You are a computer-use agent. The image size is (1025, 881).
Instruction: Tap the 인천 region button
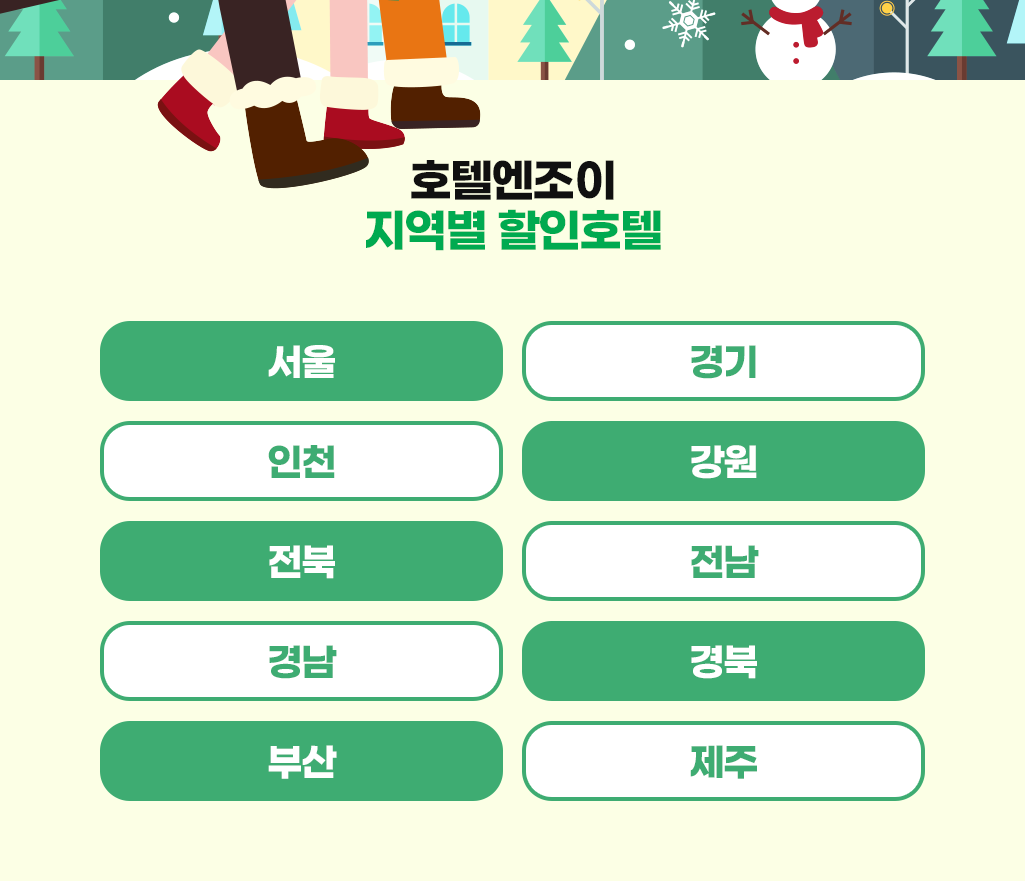pos(301,461)
